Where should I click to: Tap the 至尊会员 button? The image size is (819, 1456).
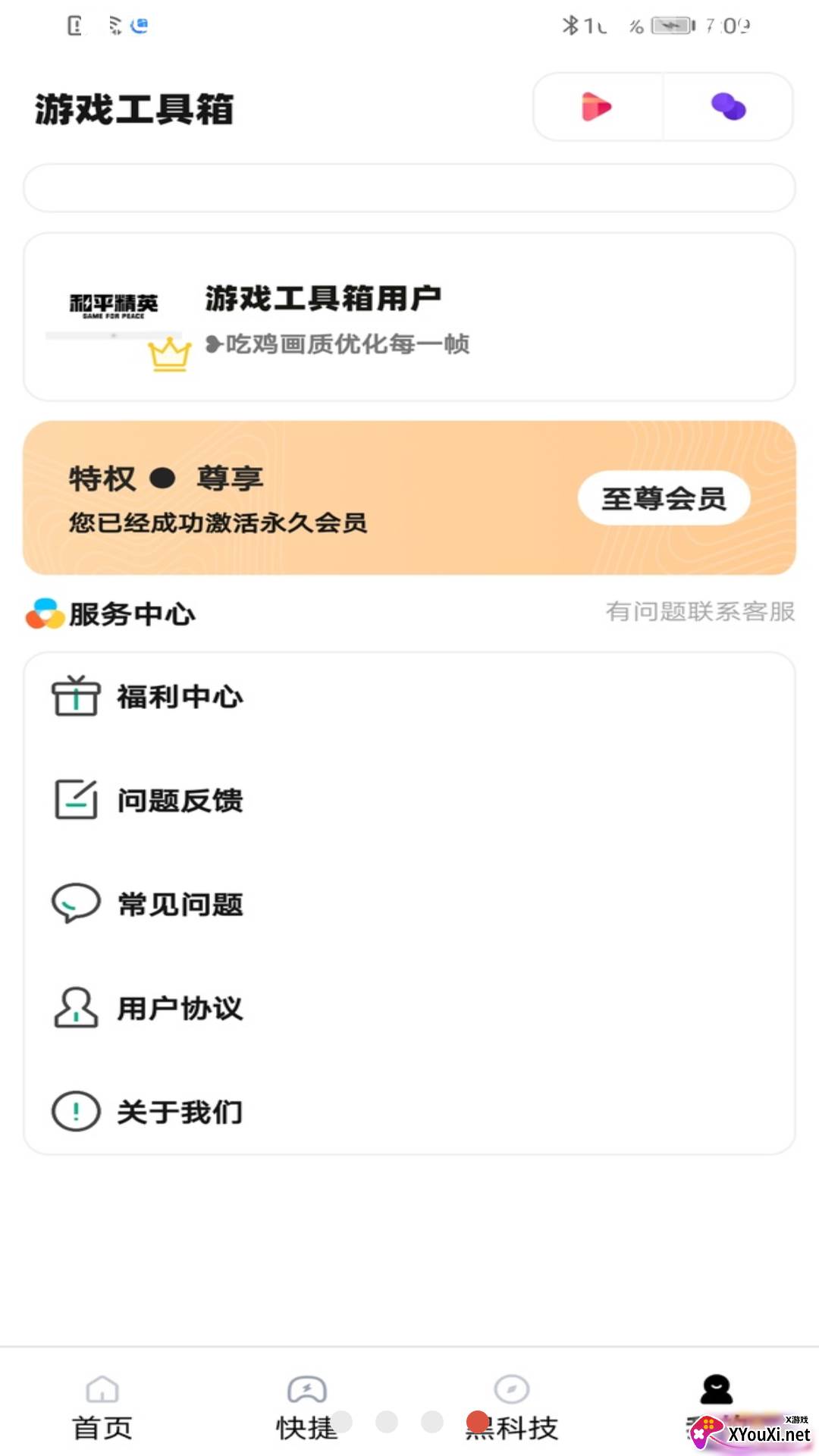664,498
